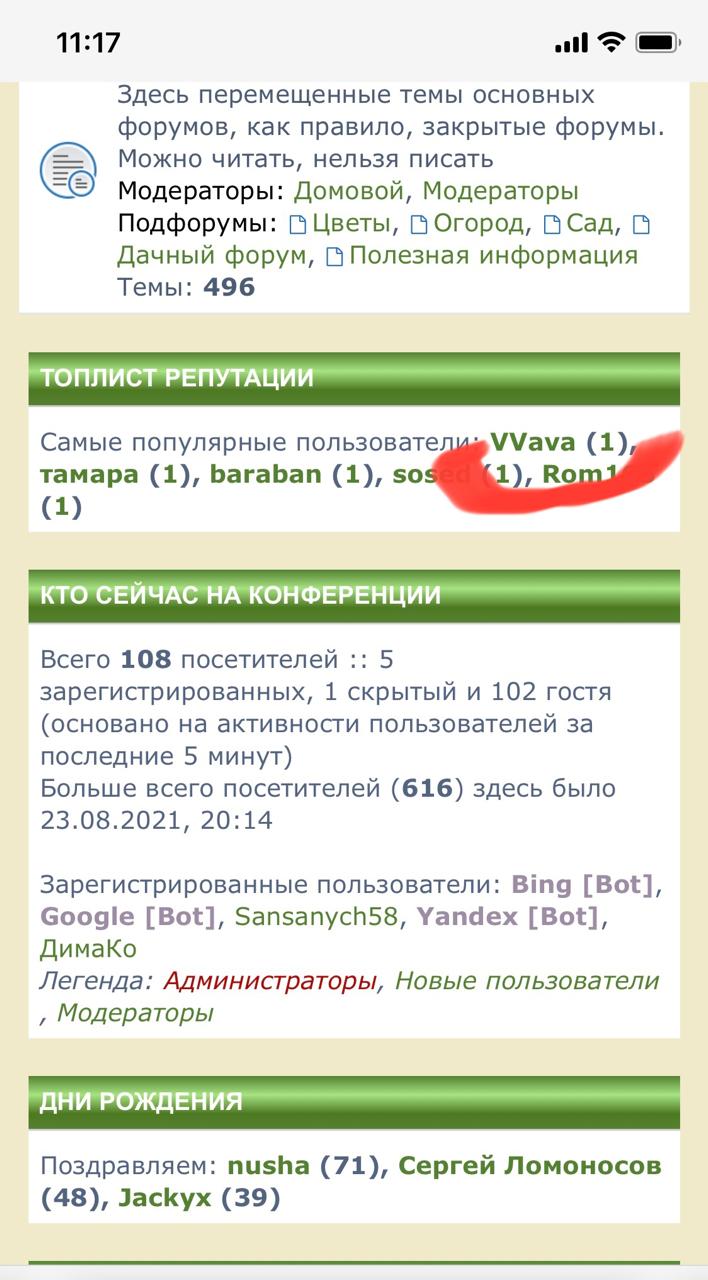The image size is (708, 1280).
Task: Tap the Google [Bot] user link
Action: coord(127,916)
